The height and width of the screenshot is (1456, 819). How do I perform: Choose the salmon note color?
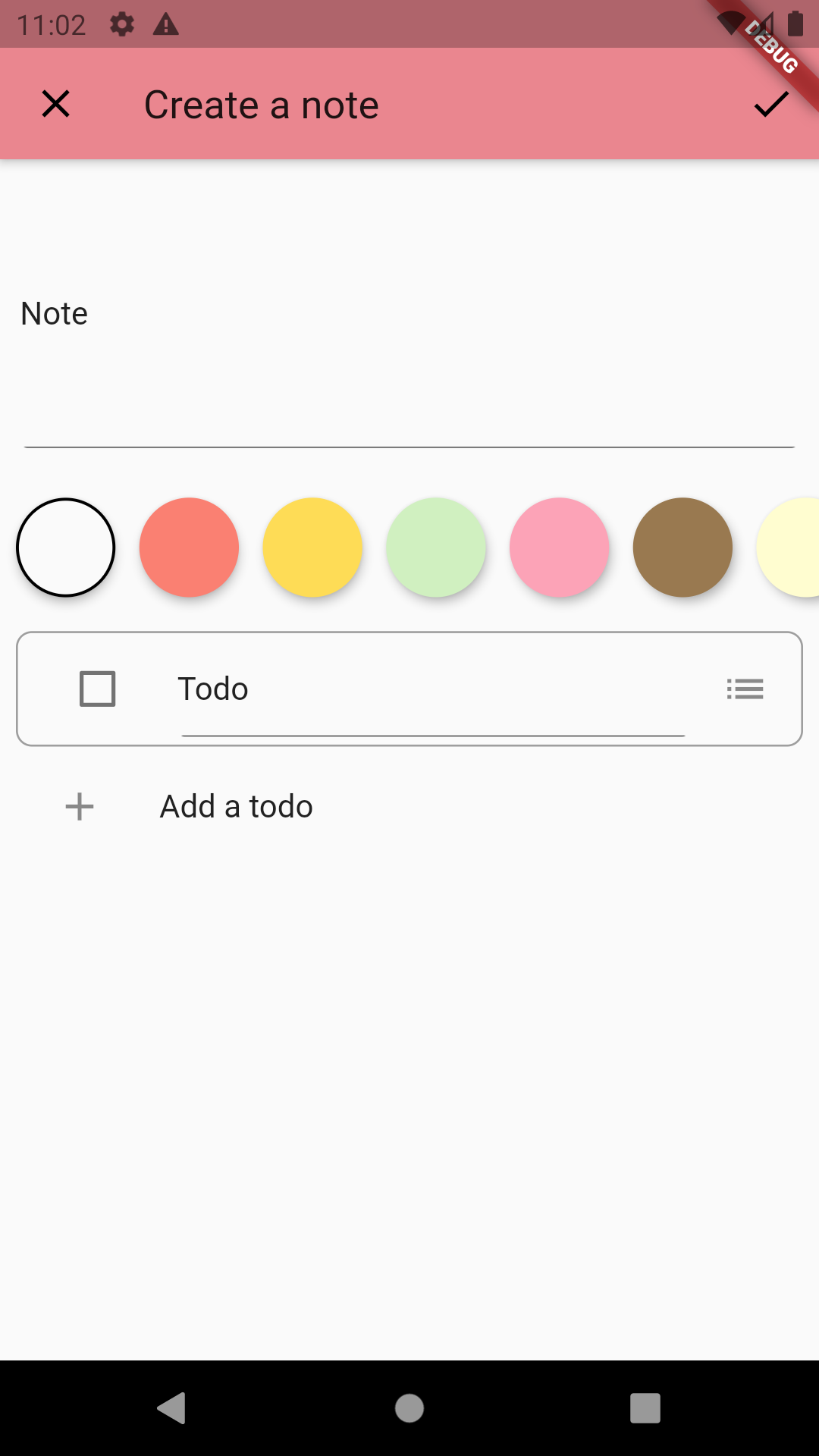[x=189, y=548]
